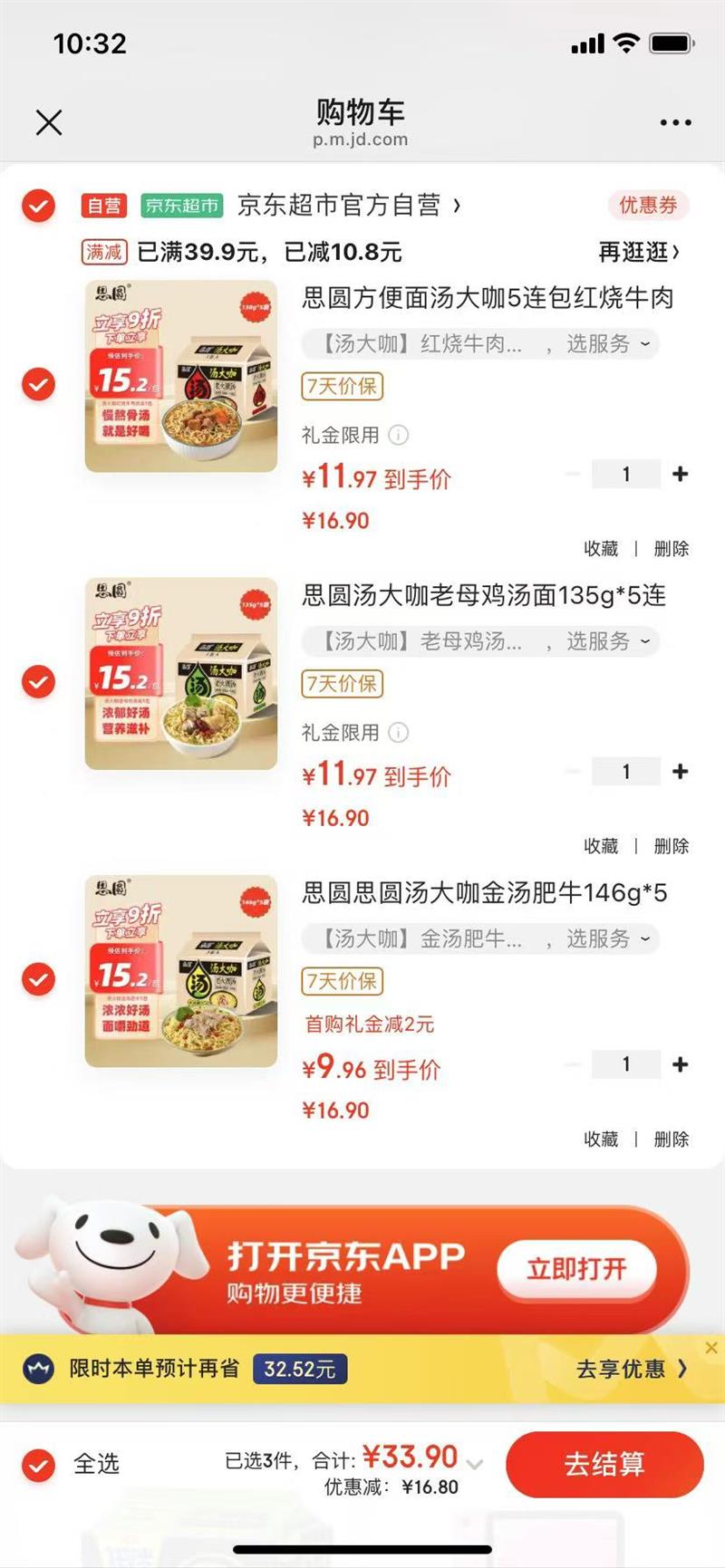Increase quantity of 红烧牛肉 with plus stepper
725x1568 pixels.
(680, 473)
